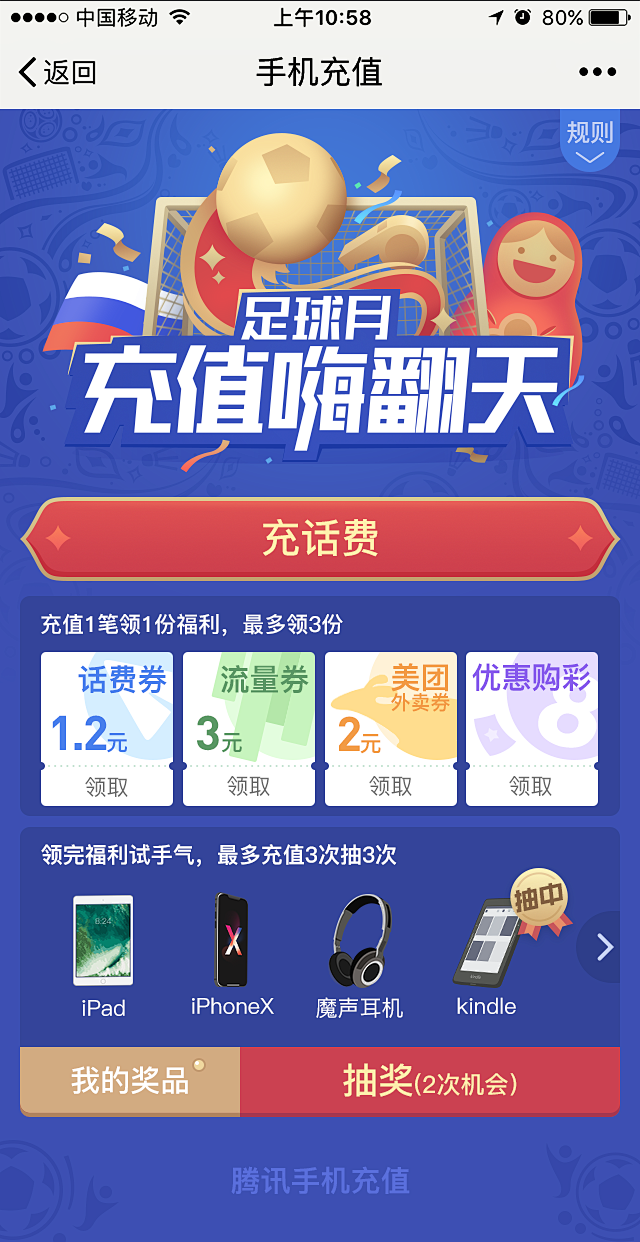Go back using the 返回 button
The height and width of the screenshot is (1242, 640).
(58, 72)
